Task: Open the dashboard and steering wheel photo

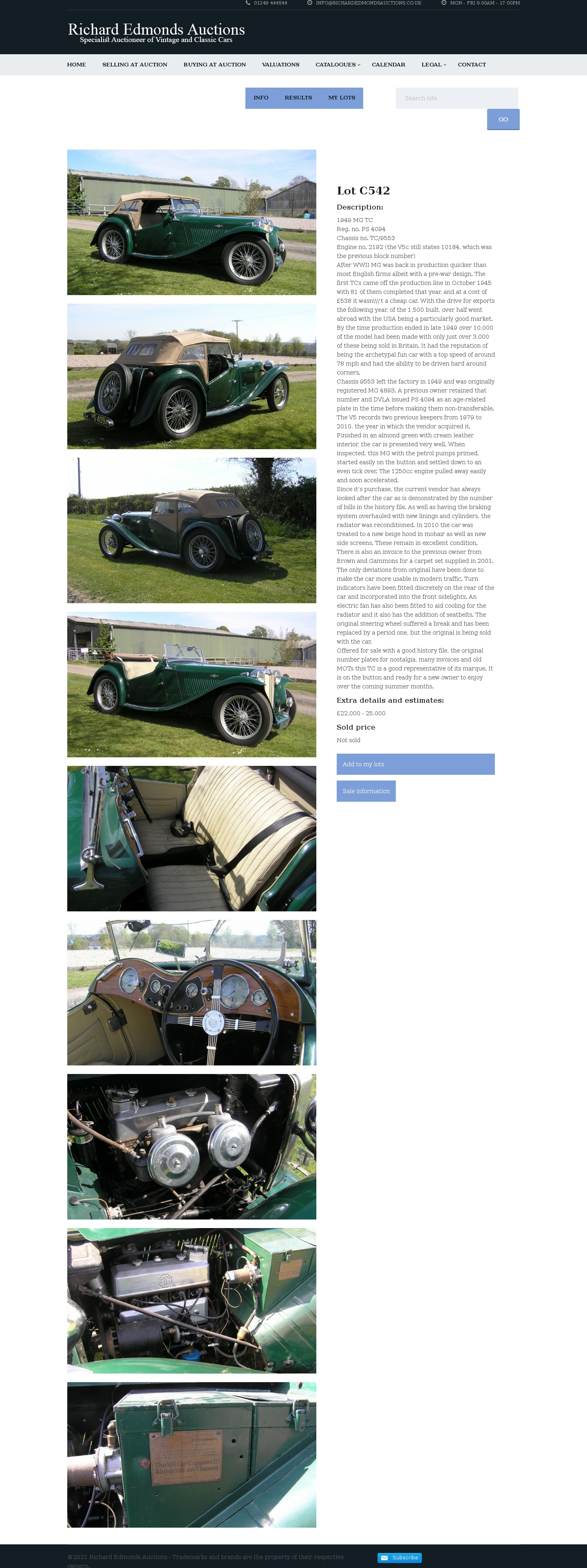Action: [191, 992]
